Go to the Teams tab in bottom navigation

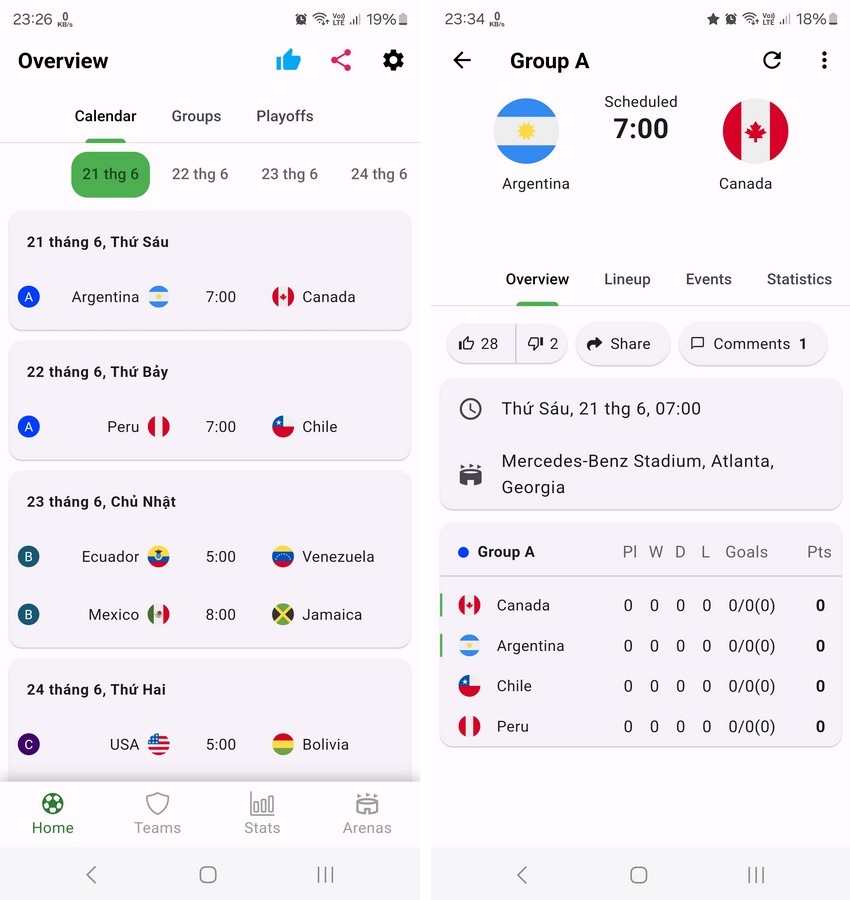[x=157, y=813]
